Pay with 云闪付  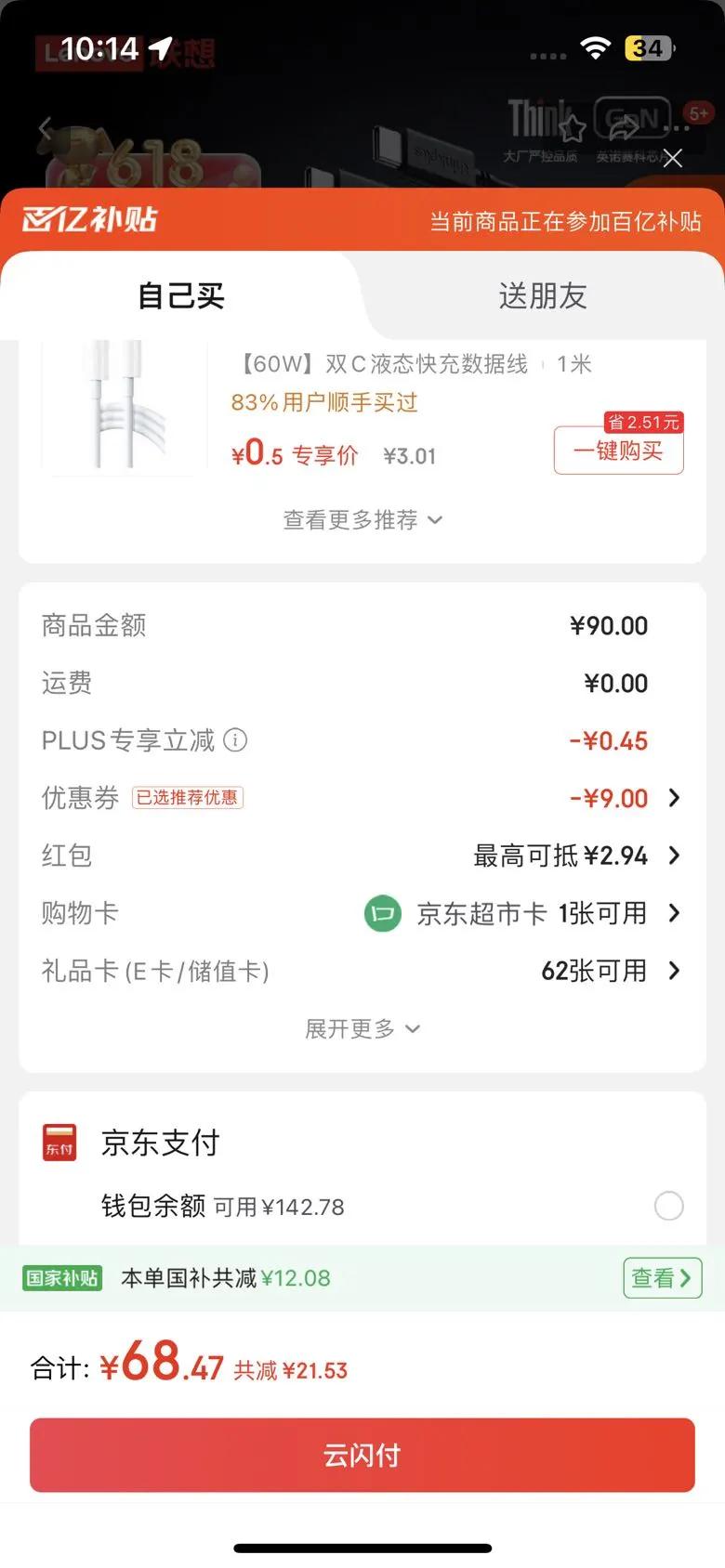point(362,1455)
